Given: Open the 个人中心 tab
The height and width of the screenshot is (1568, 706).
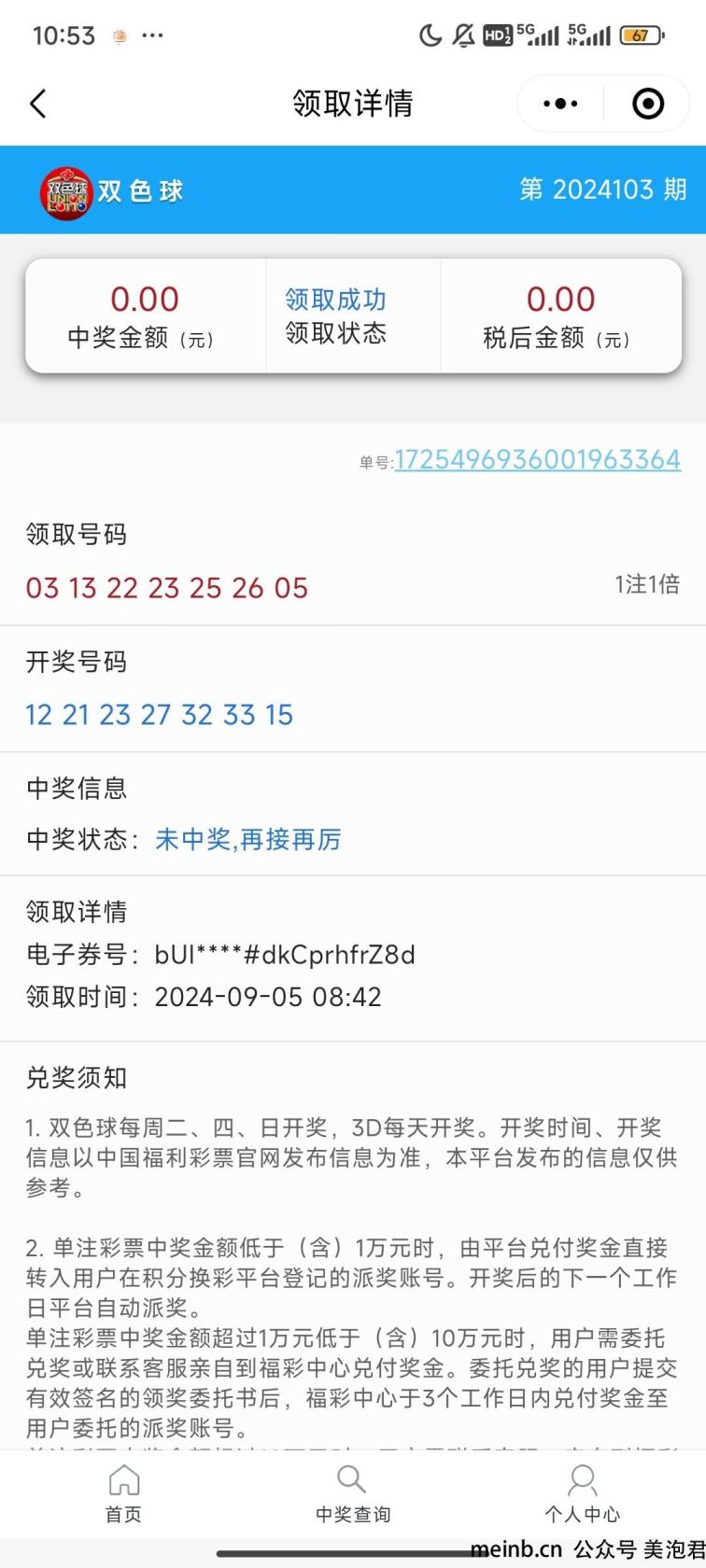Looking at the screenshot, I should pyautogui.click(x=582, y=1493).
